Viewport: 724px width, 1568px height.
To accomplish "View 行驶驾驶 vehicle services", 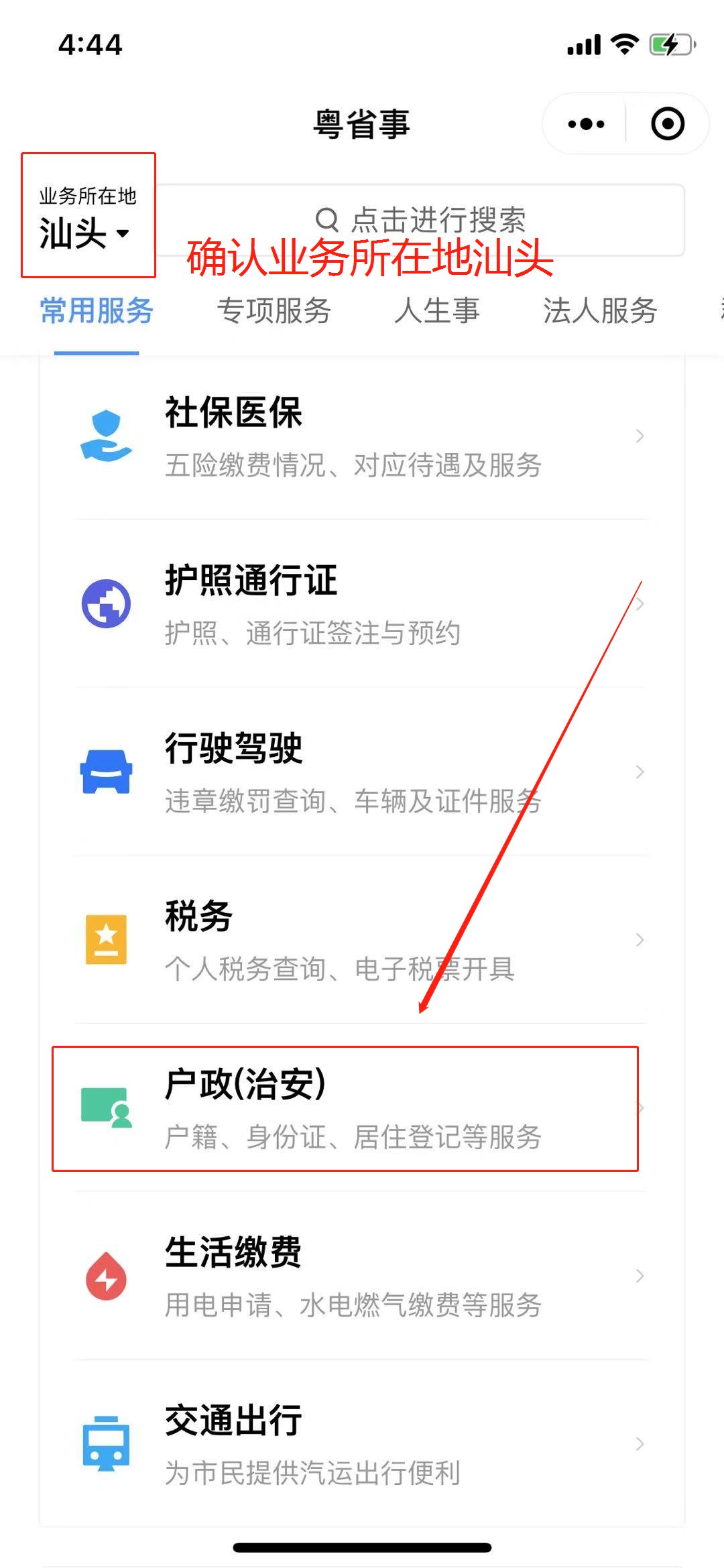I will (x=362, y=772).
